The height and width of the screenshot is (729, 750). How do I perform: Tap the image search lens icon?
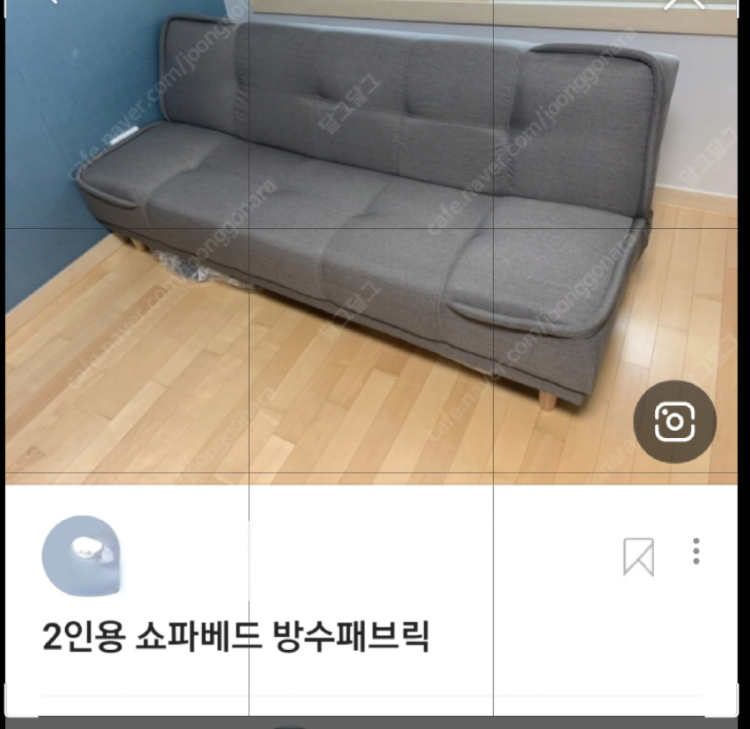click(675, 422)
